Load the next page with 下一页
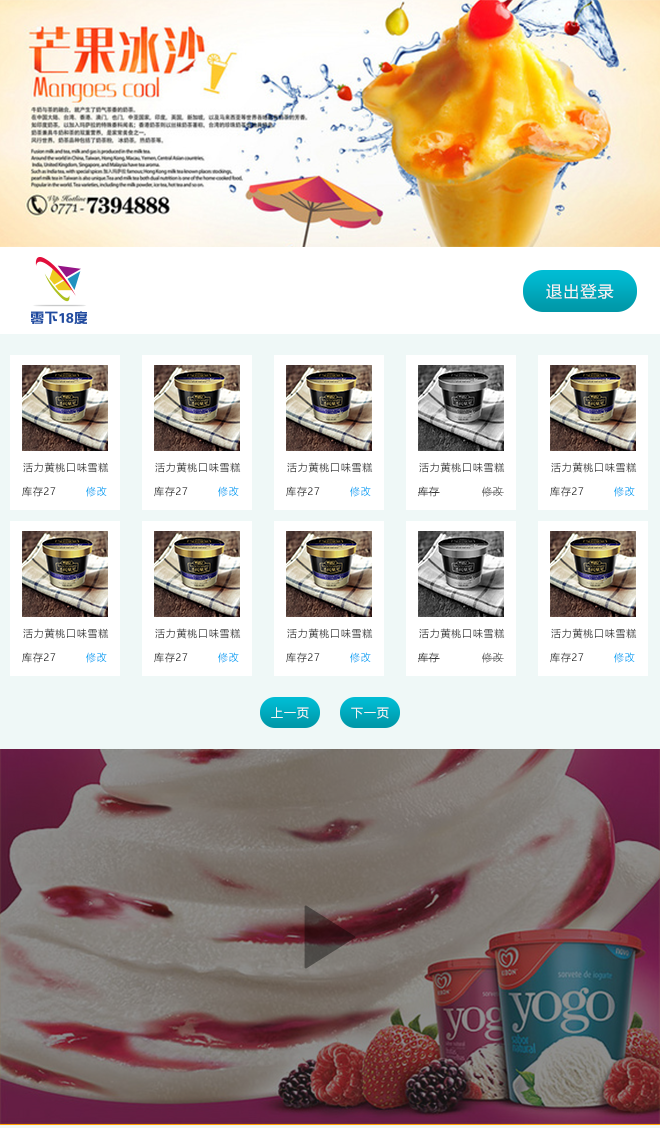660x1128 pixels. point(369,712)
